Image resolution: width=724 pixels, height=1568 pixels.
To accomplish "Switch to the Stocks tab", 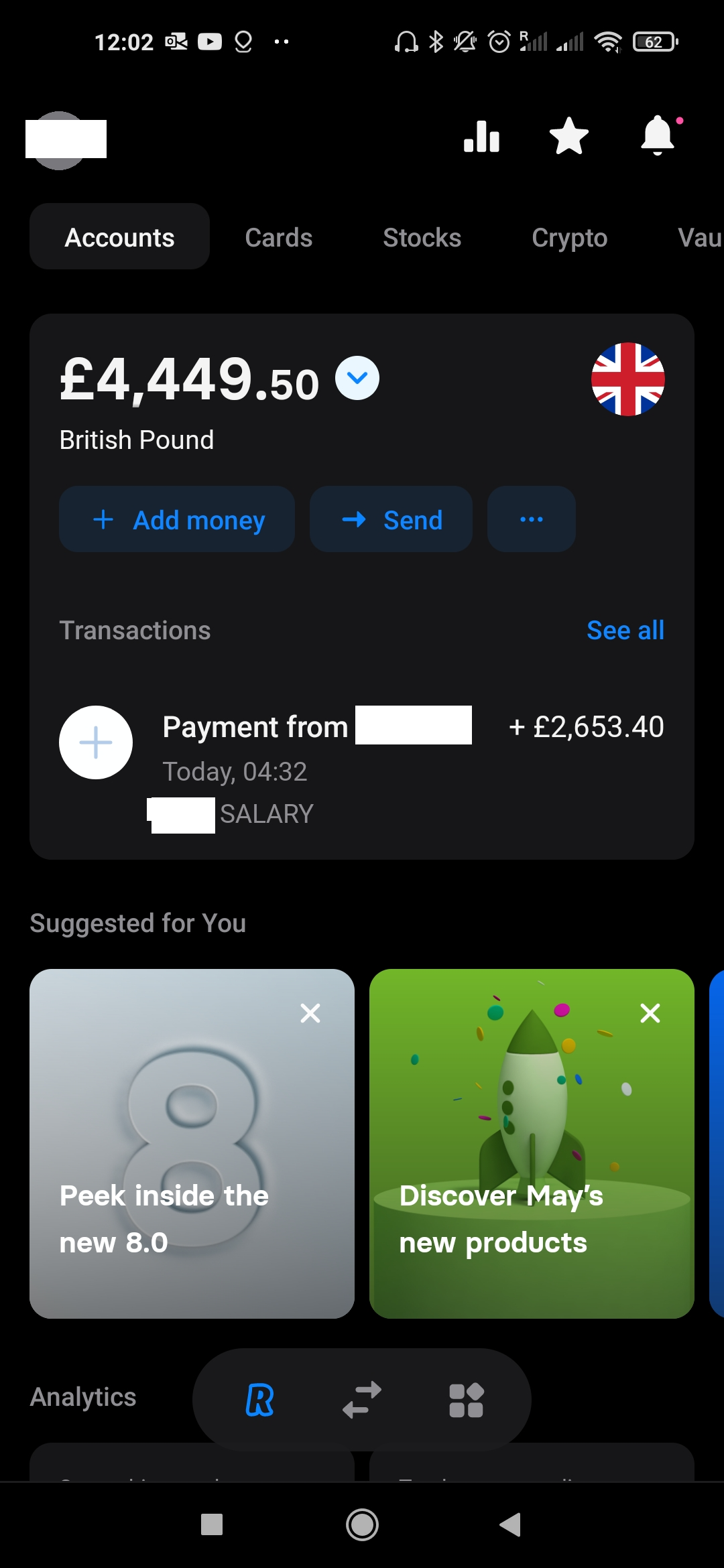I will pyautogui.click(x=422, y=238).
